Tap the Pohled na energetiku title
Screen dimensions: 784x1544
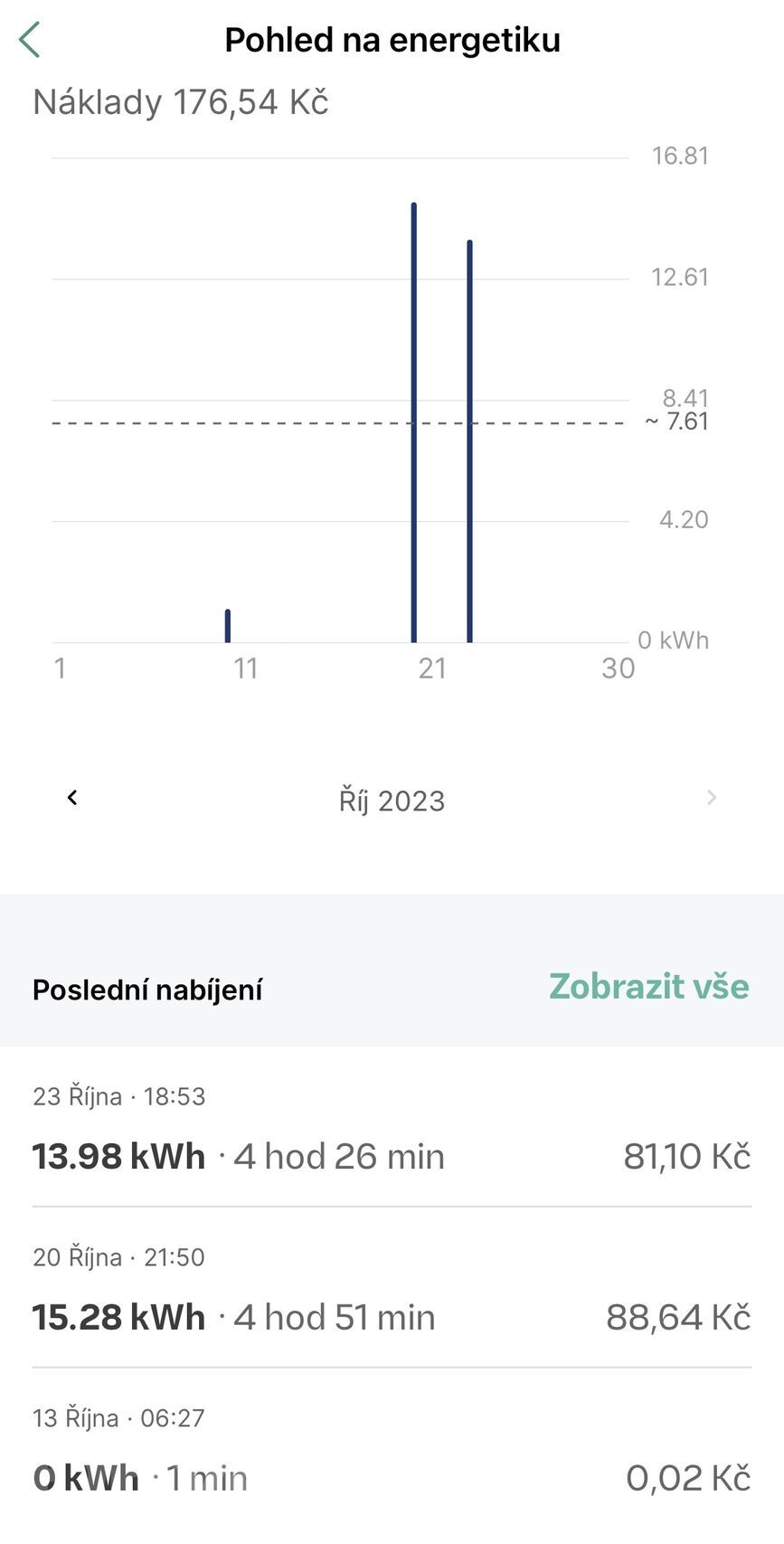(x=392, y=40)
